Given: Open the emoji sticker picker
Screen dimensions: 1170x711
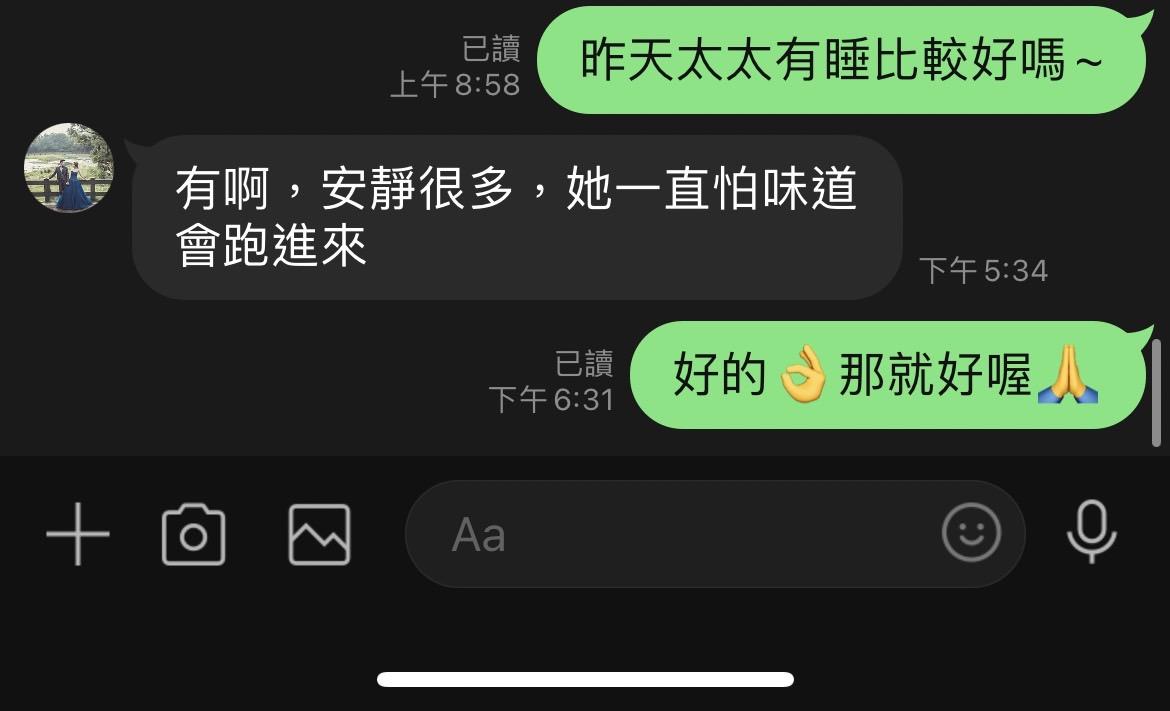Looking at the screenshot, I should pyautogui.click(x=971, y=533).
